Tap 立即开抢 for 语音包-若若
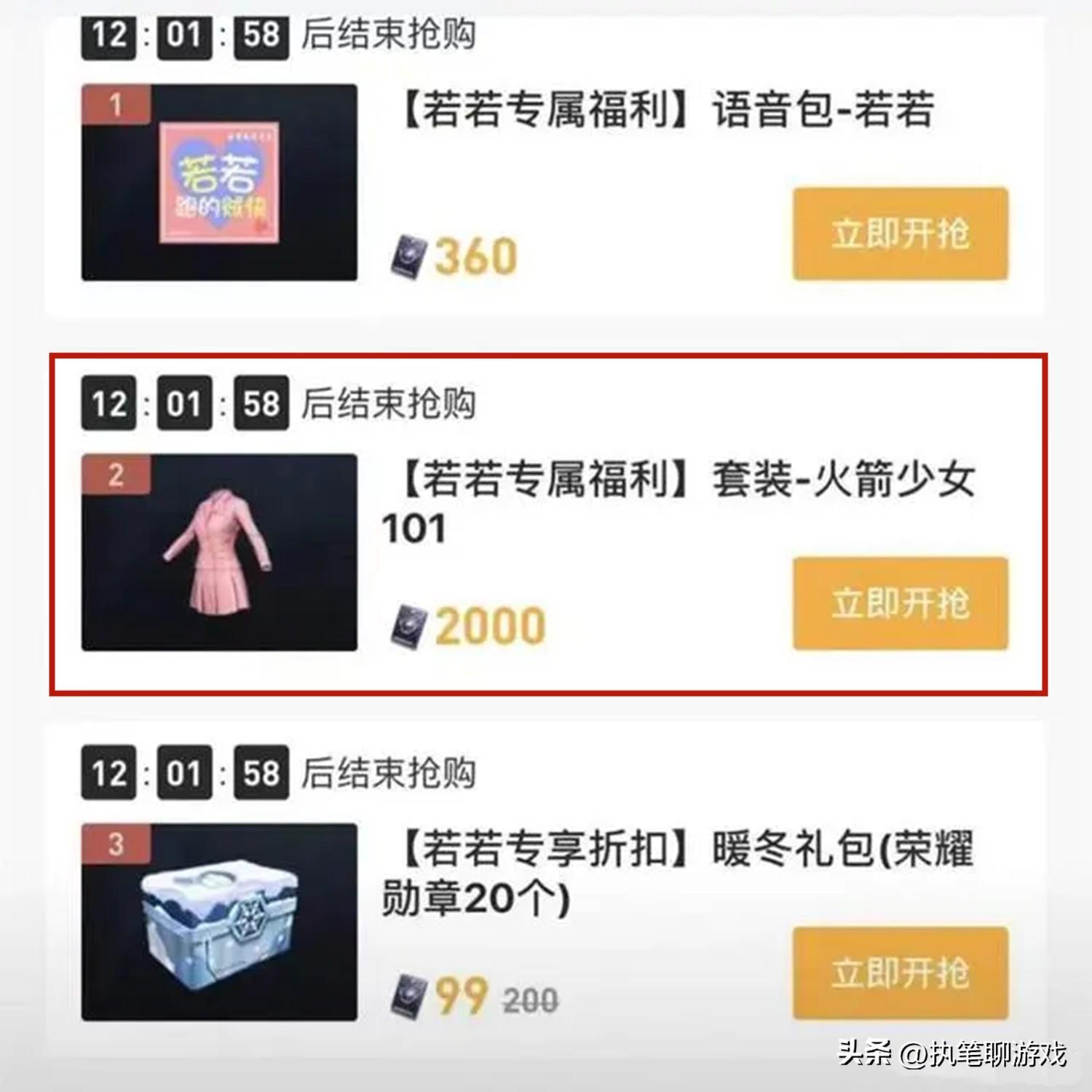This screenshot has height=1092, width=1092. click(x=901, y=234)
